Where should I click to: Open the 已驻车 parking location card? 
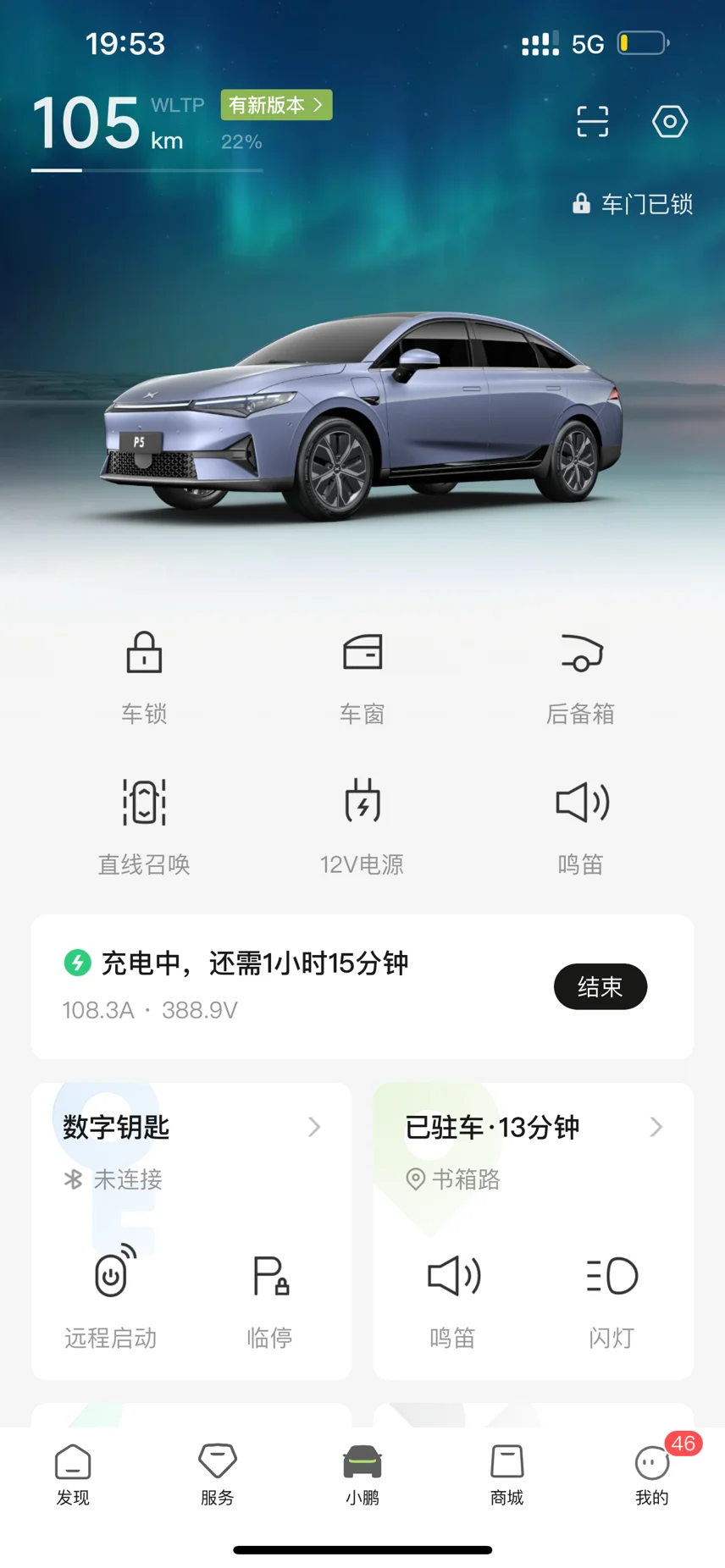(534, 1128)
